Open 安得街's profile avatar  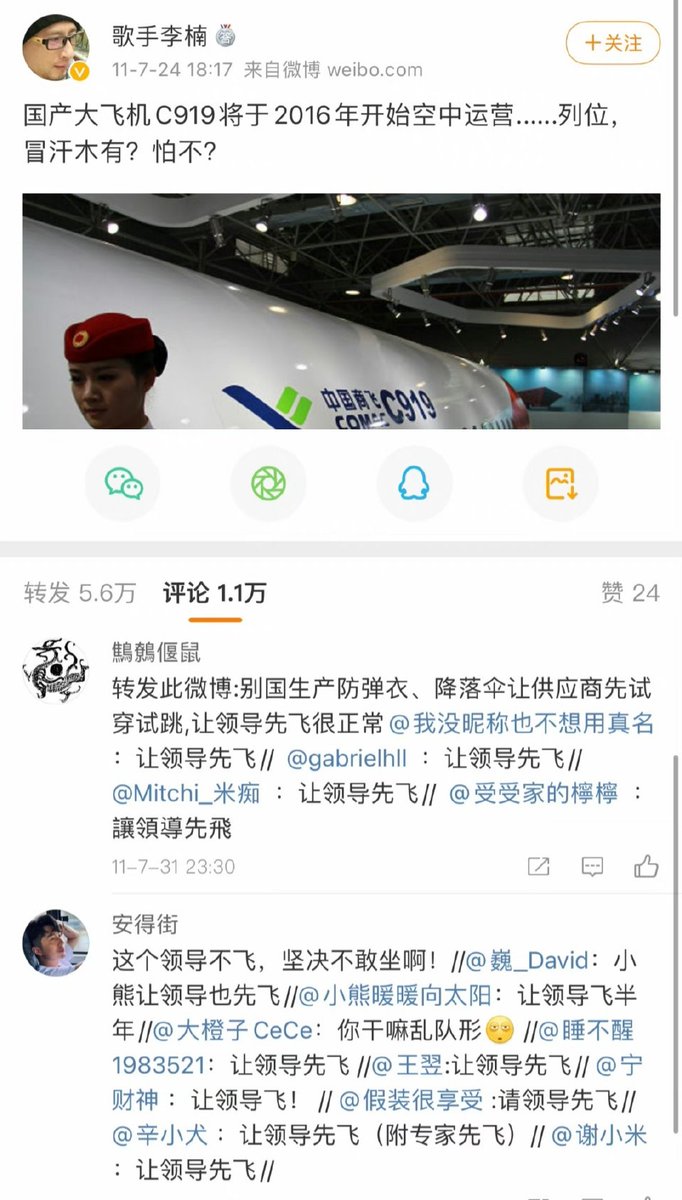pyautogui.click(x=56, y=943)
